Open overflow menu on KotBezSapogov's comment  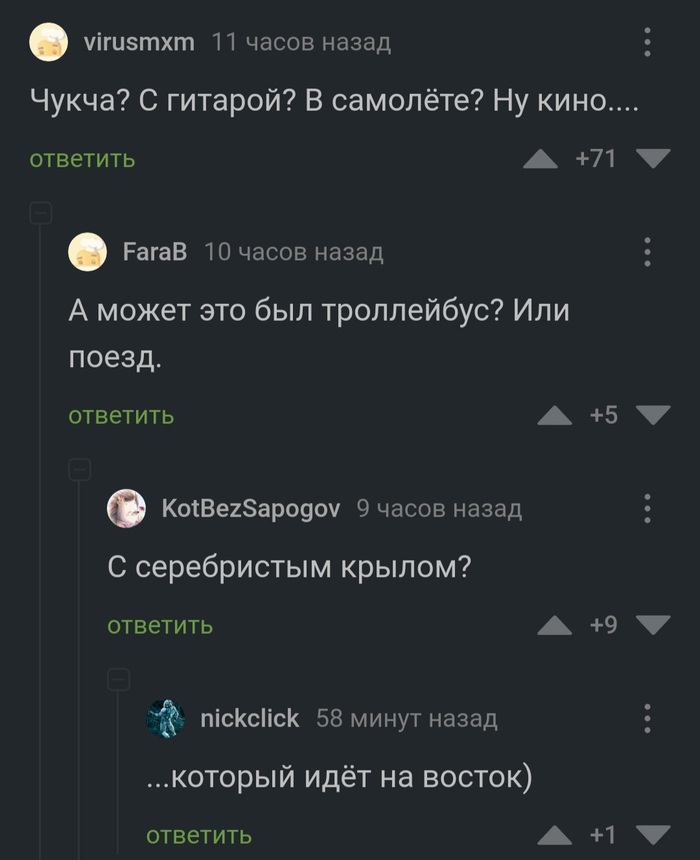pos(648,508)
